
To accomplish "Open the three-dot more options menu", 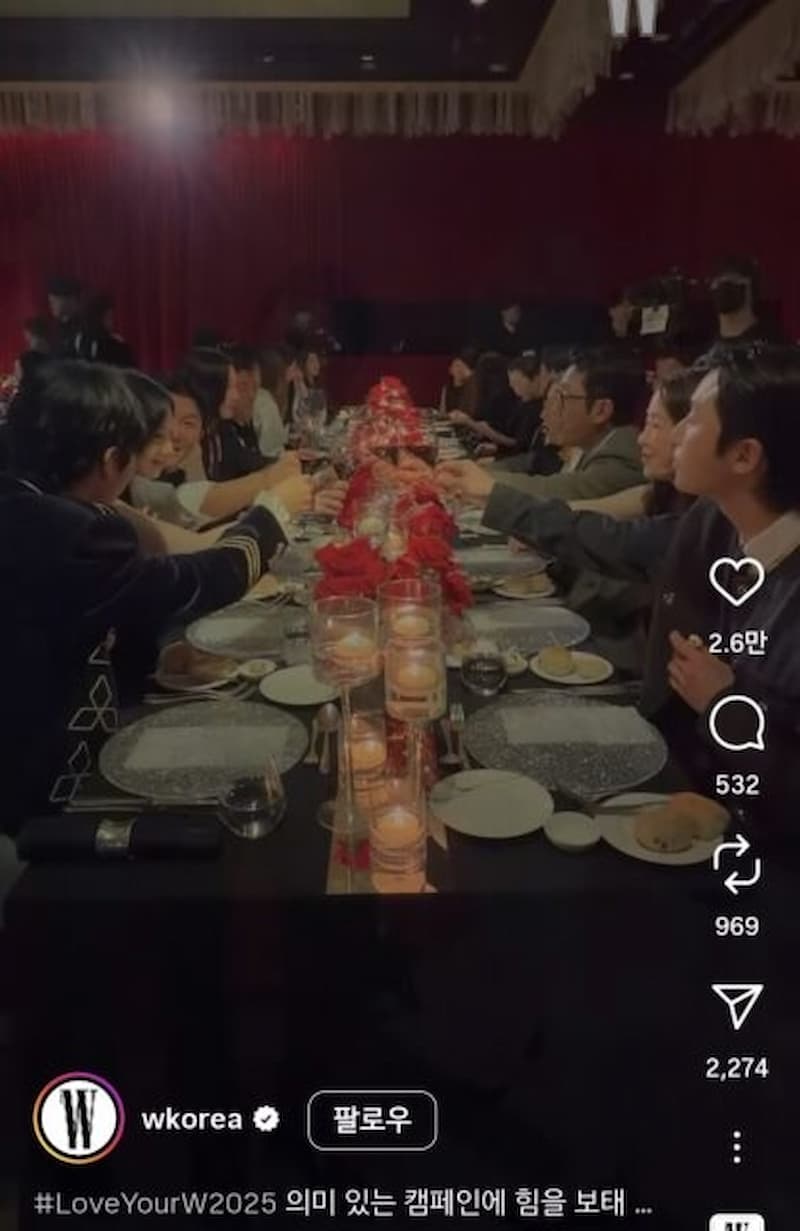I will 737,1146.
